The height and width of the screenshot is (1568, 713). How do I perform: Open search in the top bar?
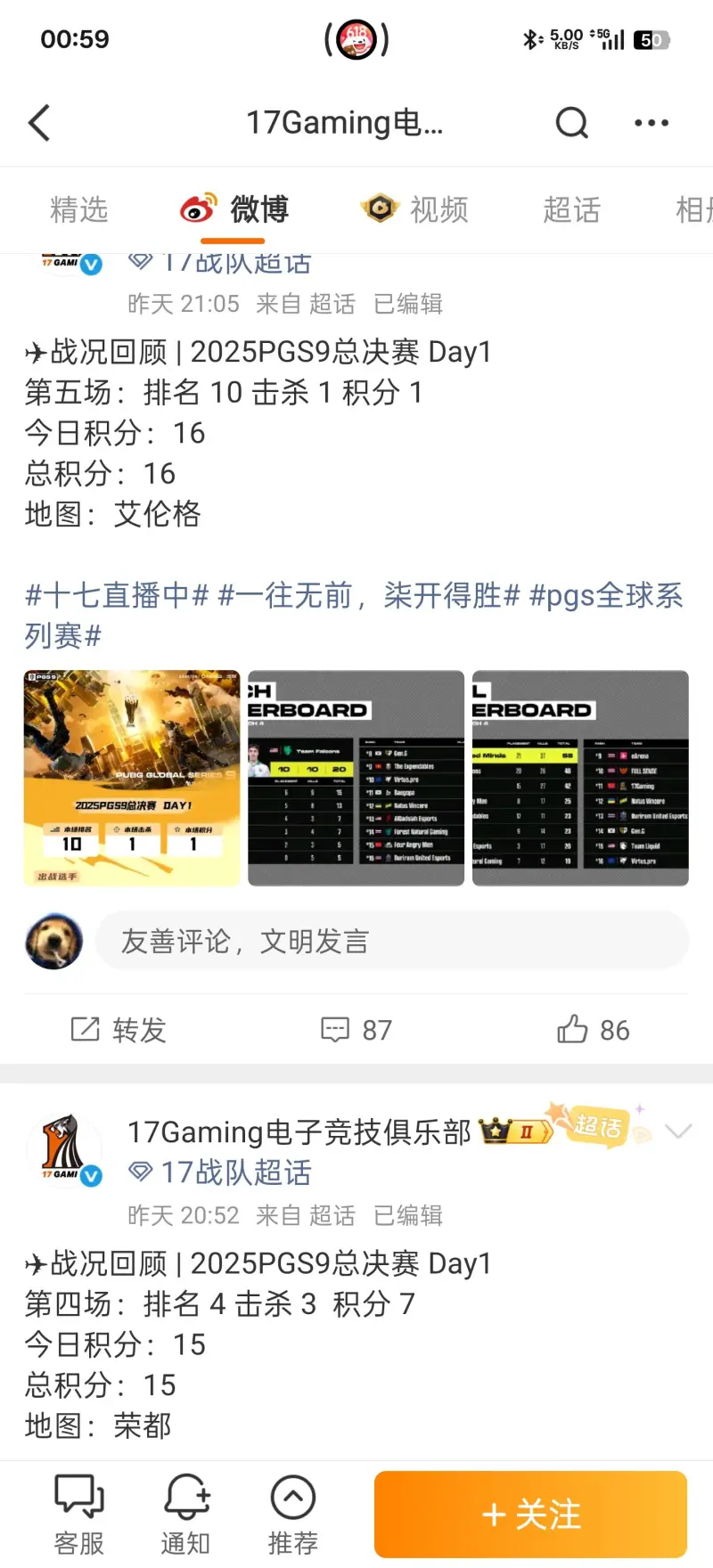pos(571,123)
